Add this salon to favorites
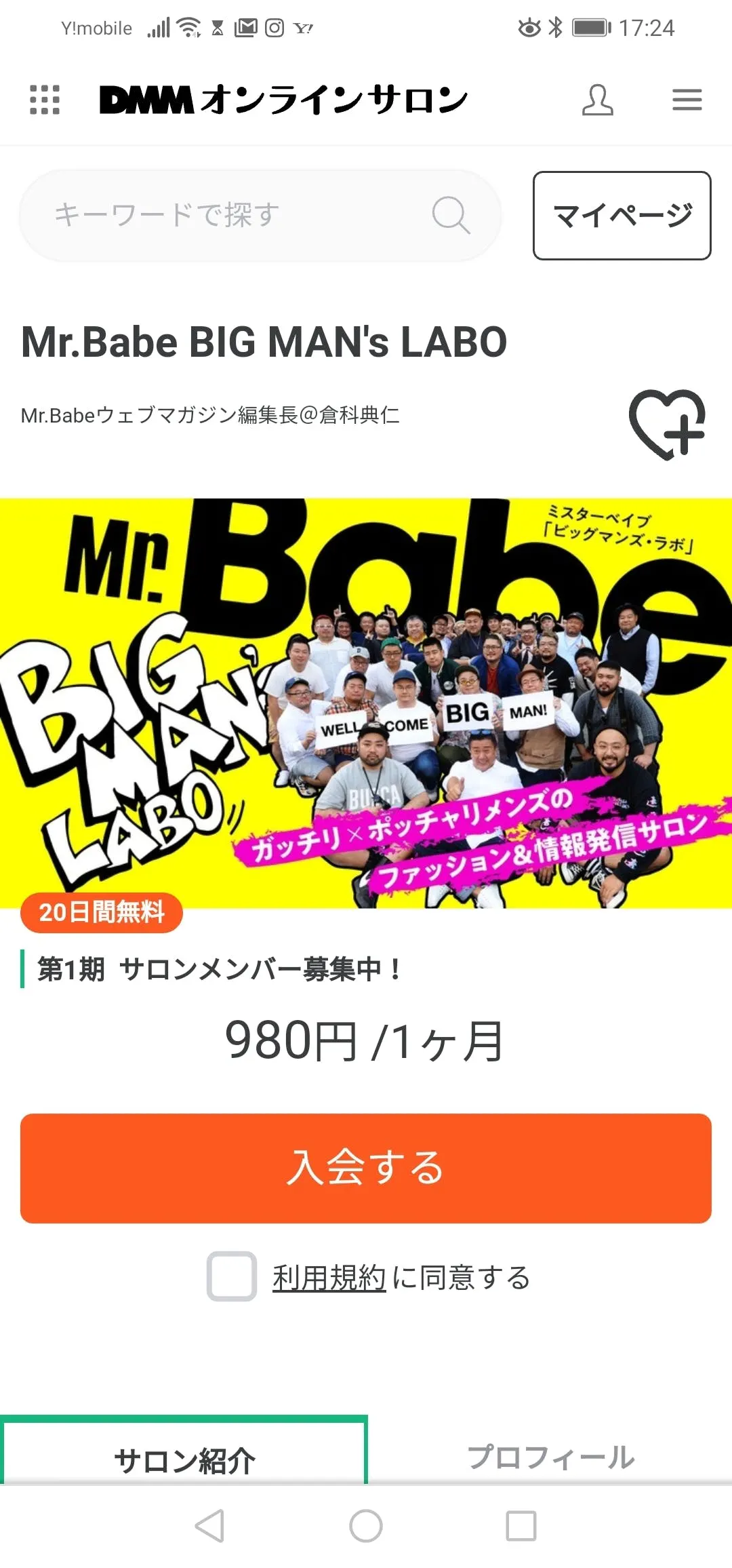This screenshot has width=732, height=1568. click(667, 425)
